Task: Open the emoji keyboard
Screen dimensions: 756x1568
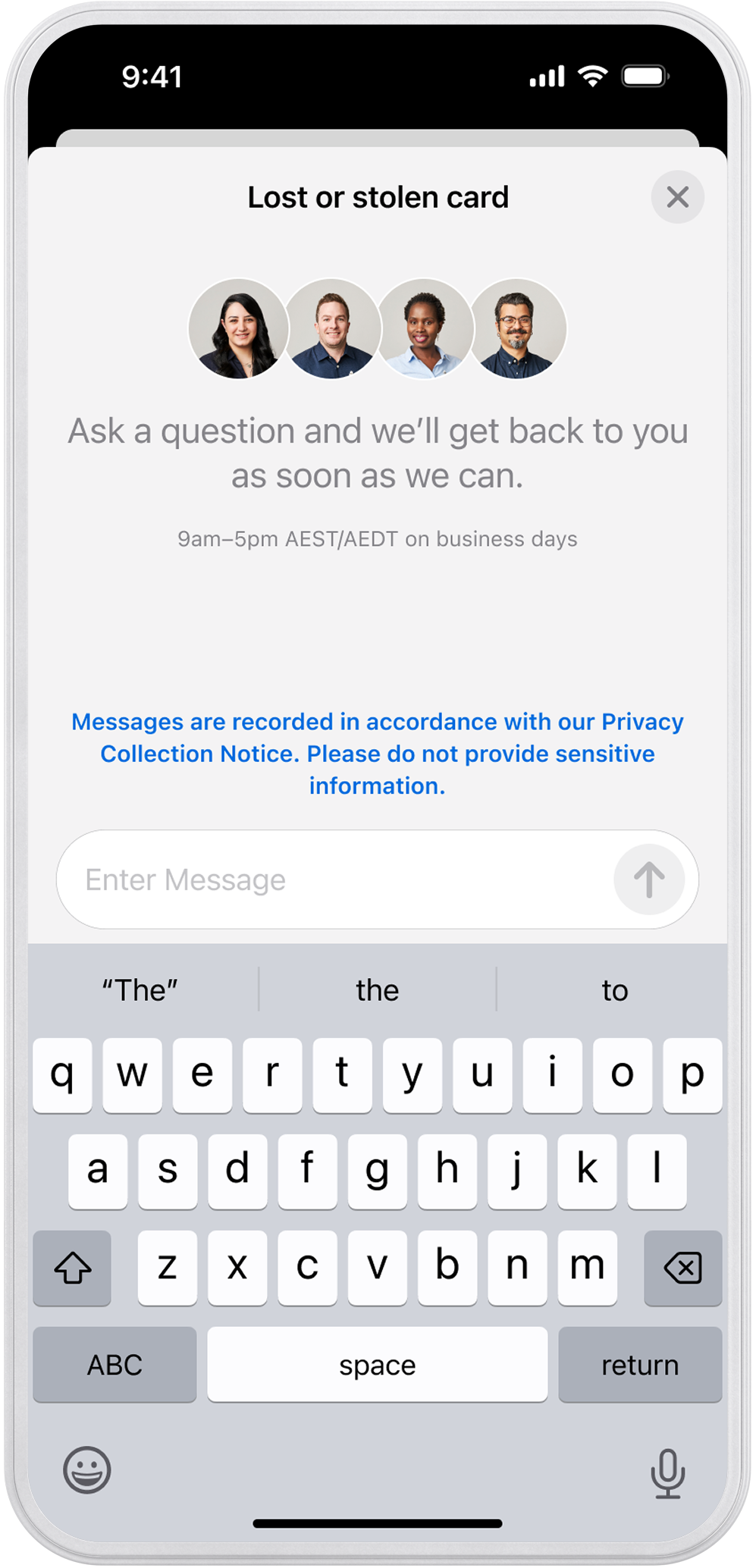Action: (x=86, y=1469)
